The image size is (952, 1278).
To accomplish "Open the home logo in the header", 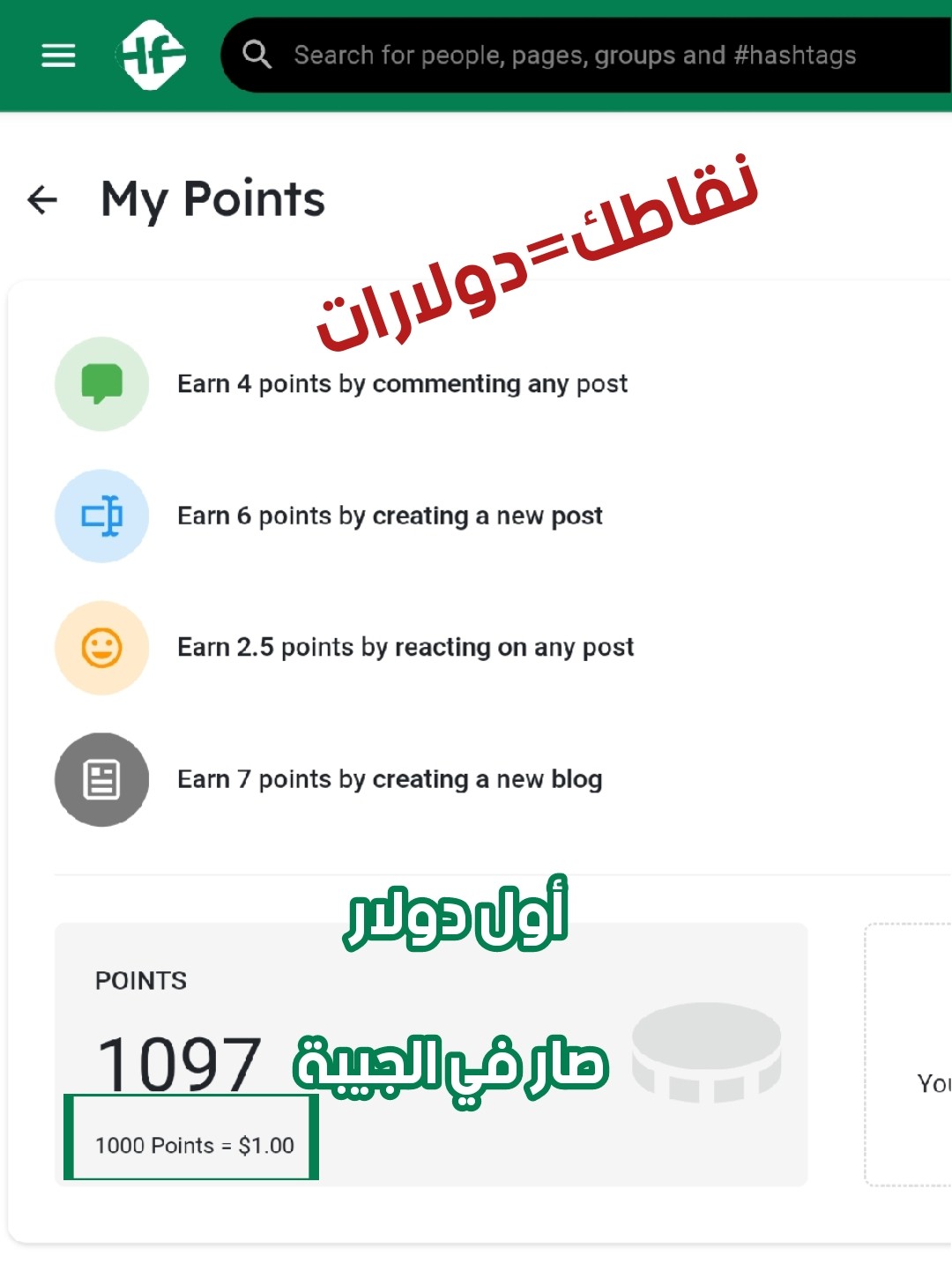I will [152, 56].
